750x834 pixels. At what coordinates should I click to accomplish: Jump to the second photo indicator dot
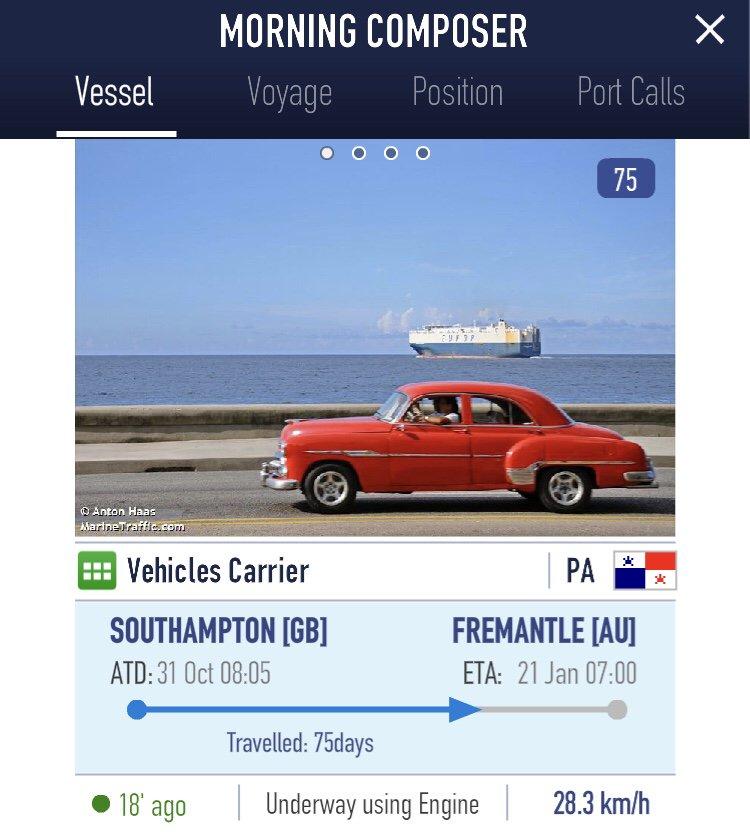pos(359,153)
